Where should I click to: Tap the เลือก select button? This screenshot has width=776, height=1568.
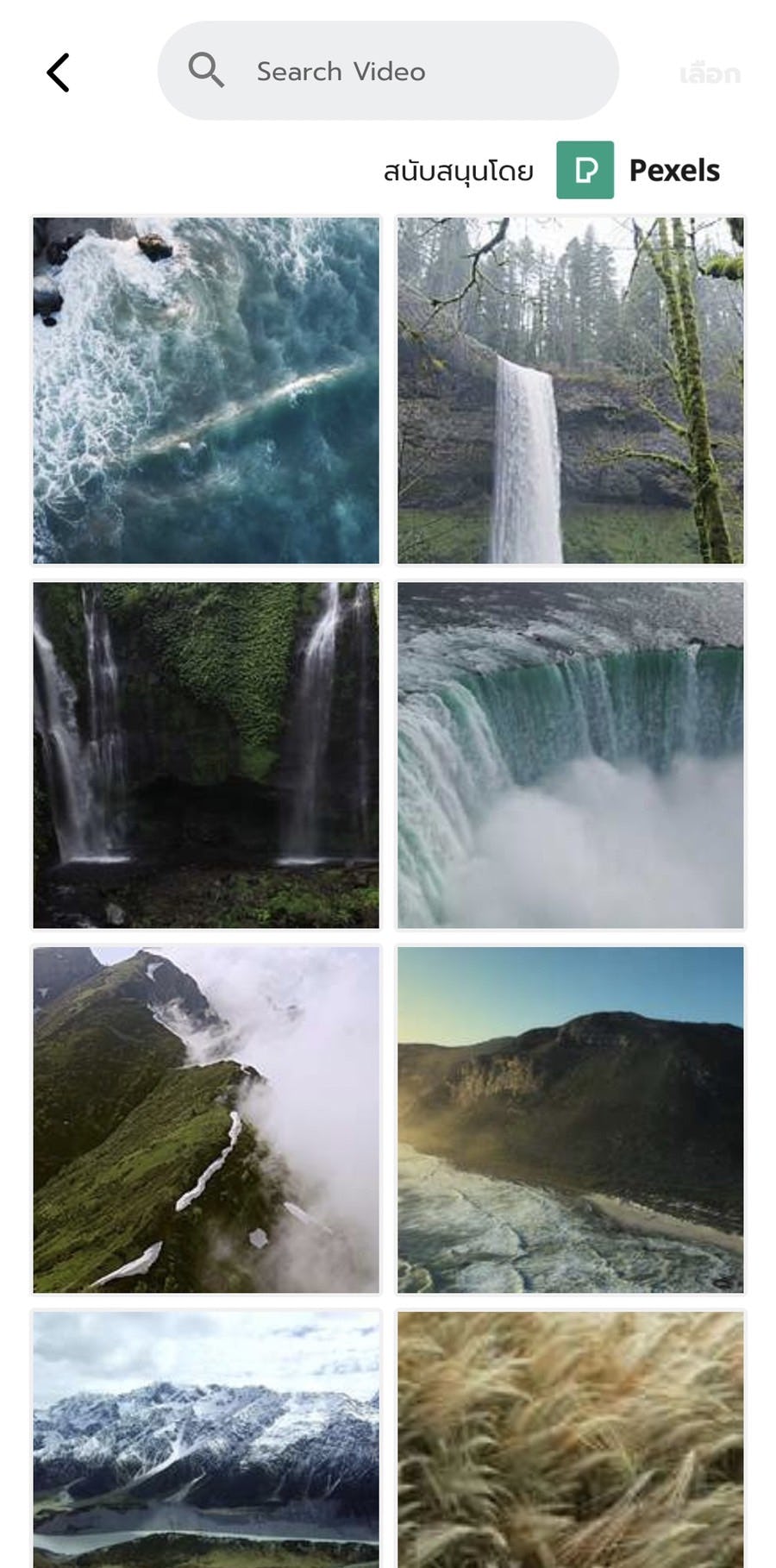[710, 74]
